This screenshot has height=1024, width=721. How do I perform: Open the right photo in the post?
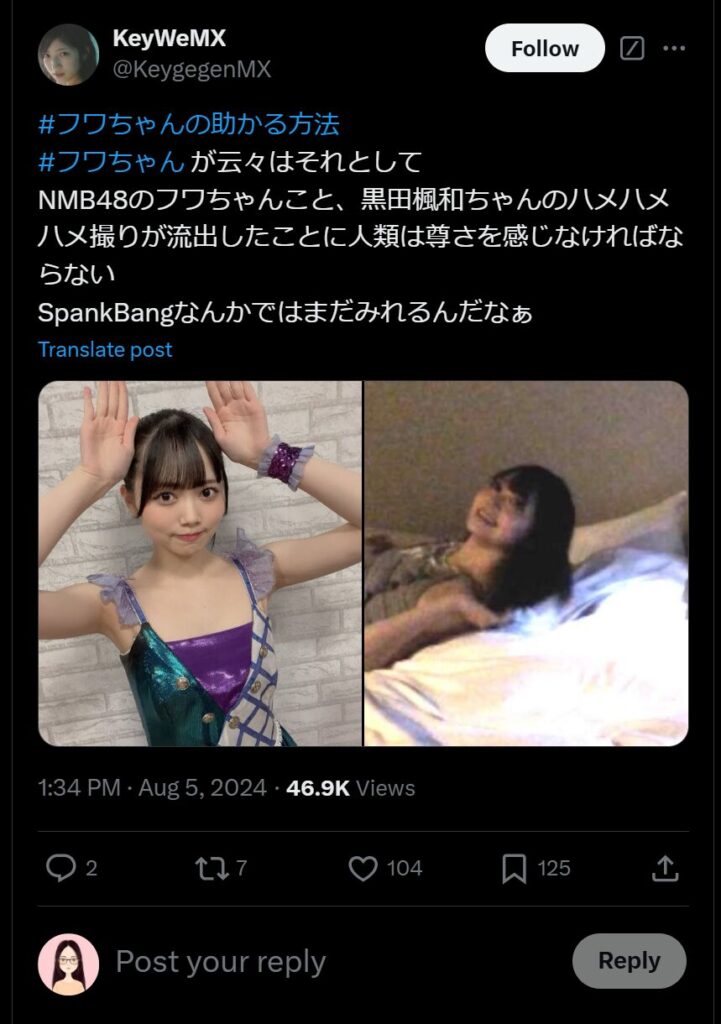point(526,563)
